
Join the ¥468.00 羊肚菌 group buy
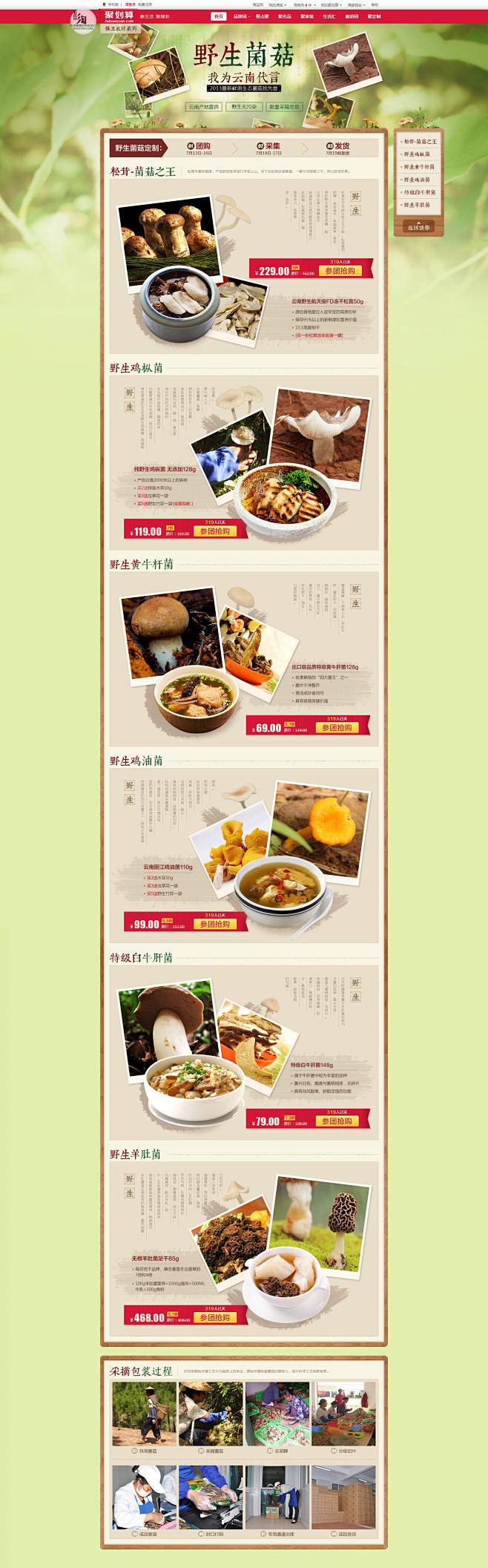(x=215, y=1318)
